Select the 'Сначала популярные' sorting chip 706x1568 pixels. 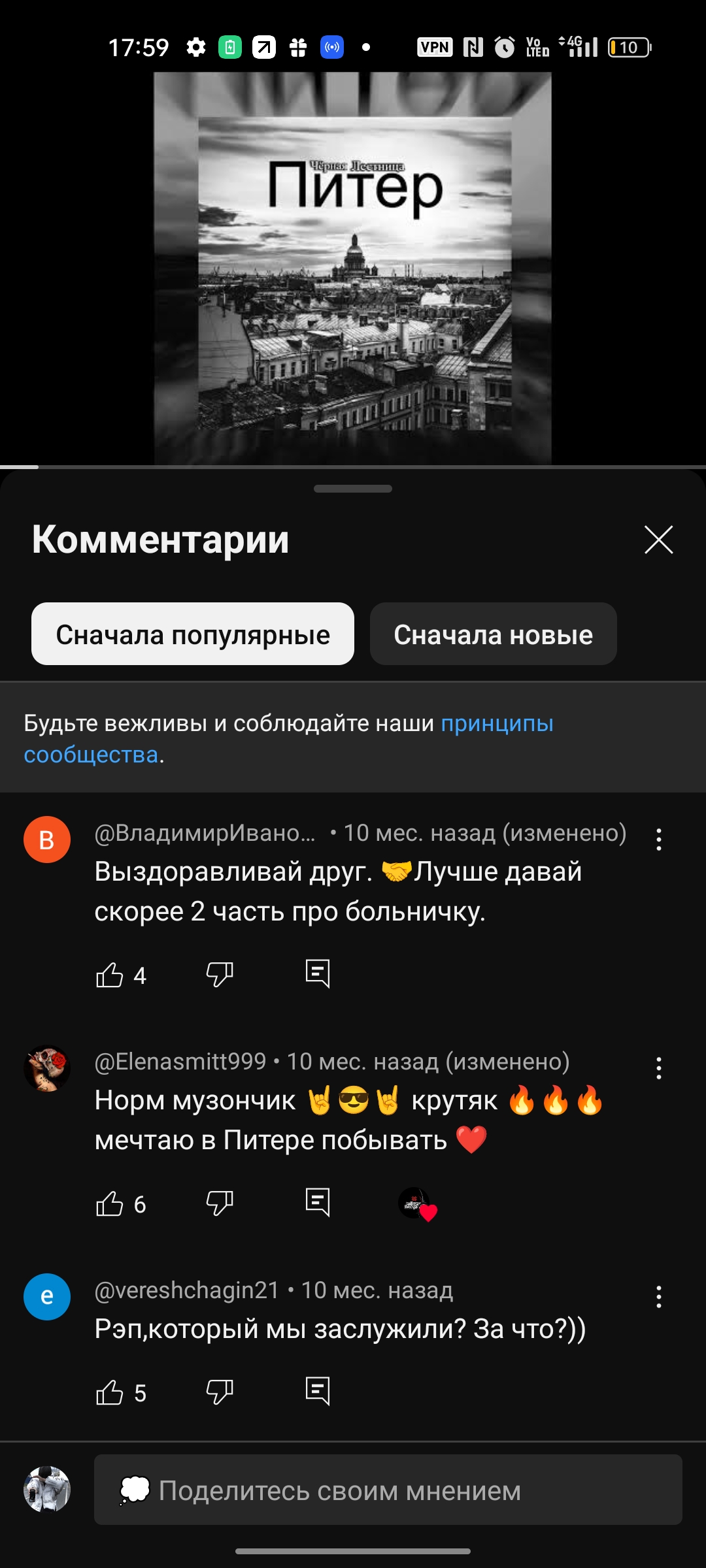(193, 633)
